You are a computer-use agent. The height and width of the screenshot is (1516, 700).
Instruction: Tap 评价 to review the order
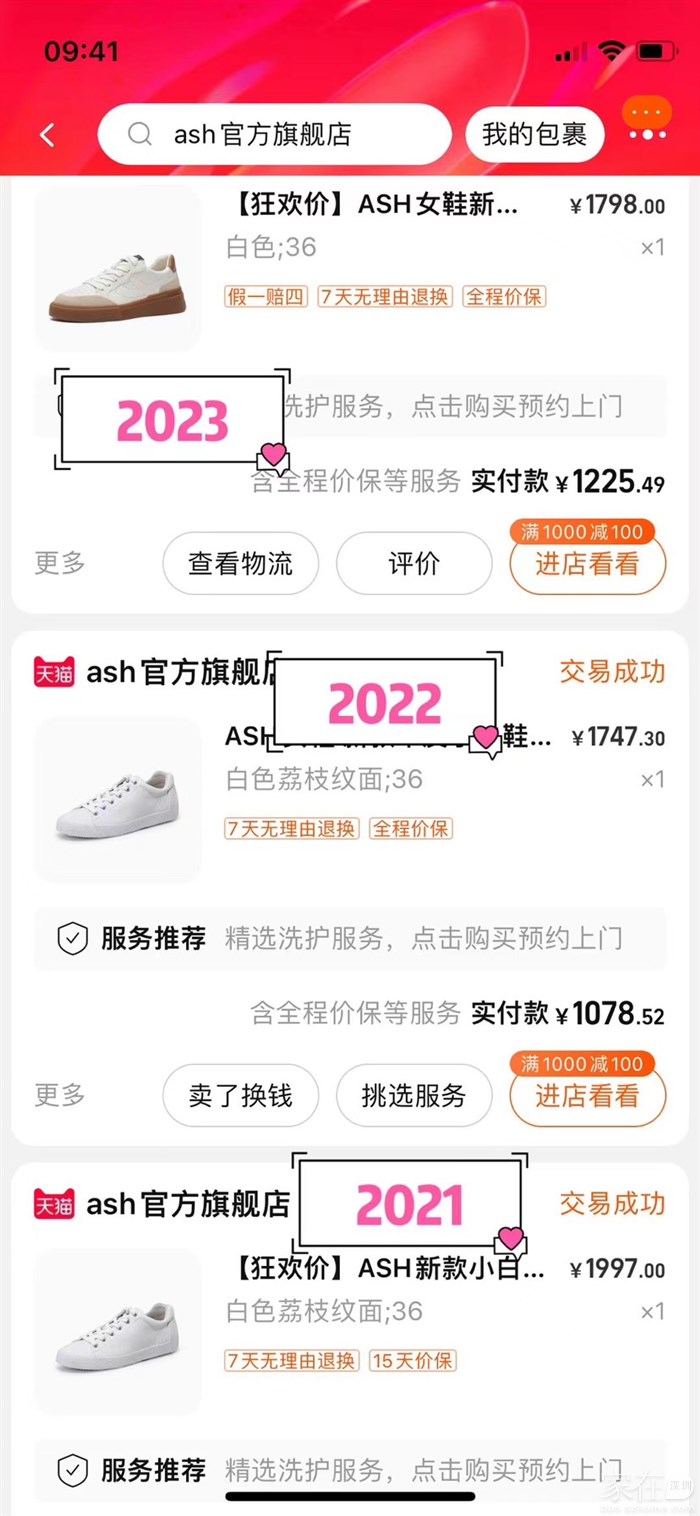tap(413, 564)
